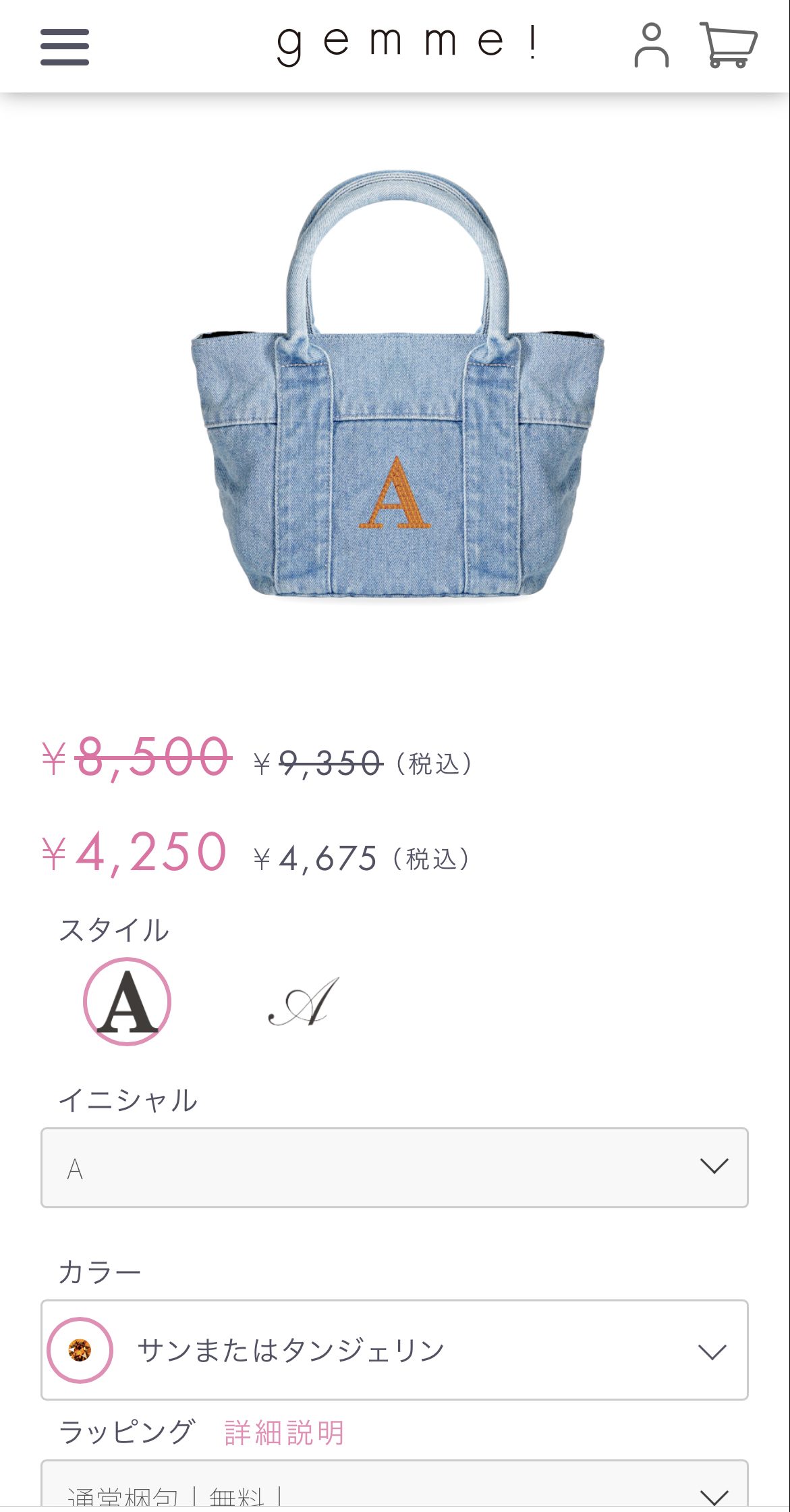Viewport: 790px width, 1512px height.
Task: View the denim tote bag image
Action: pos(397,385)
